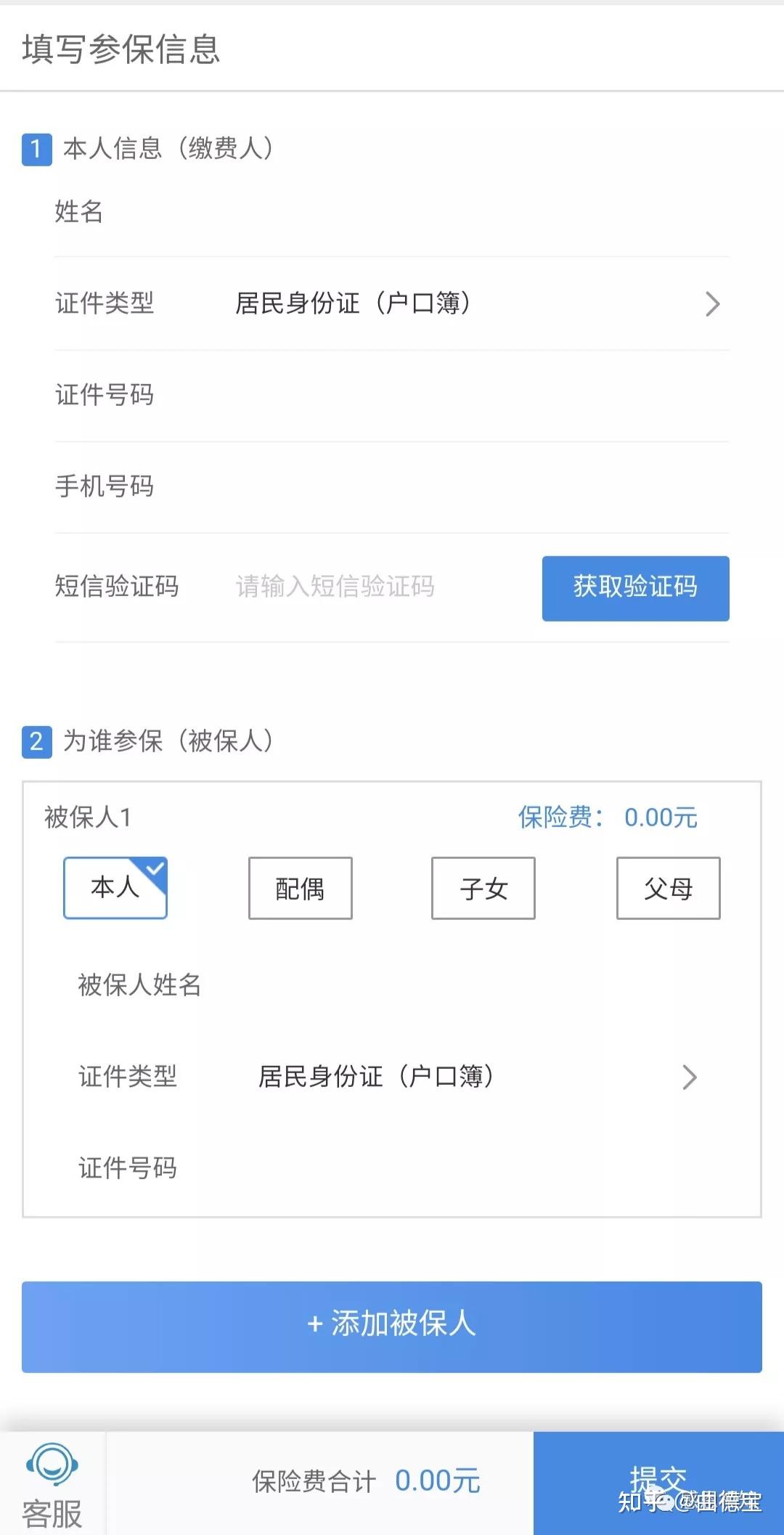Choose 父母 as the insured person
This screenshot has height=1535, width=784.
point(669,888)
